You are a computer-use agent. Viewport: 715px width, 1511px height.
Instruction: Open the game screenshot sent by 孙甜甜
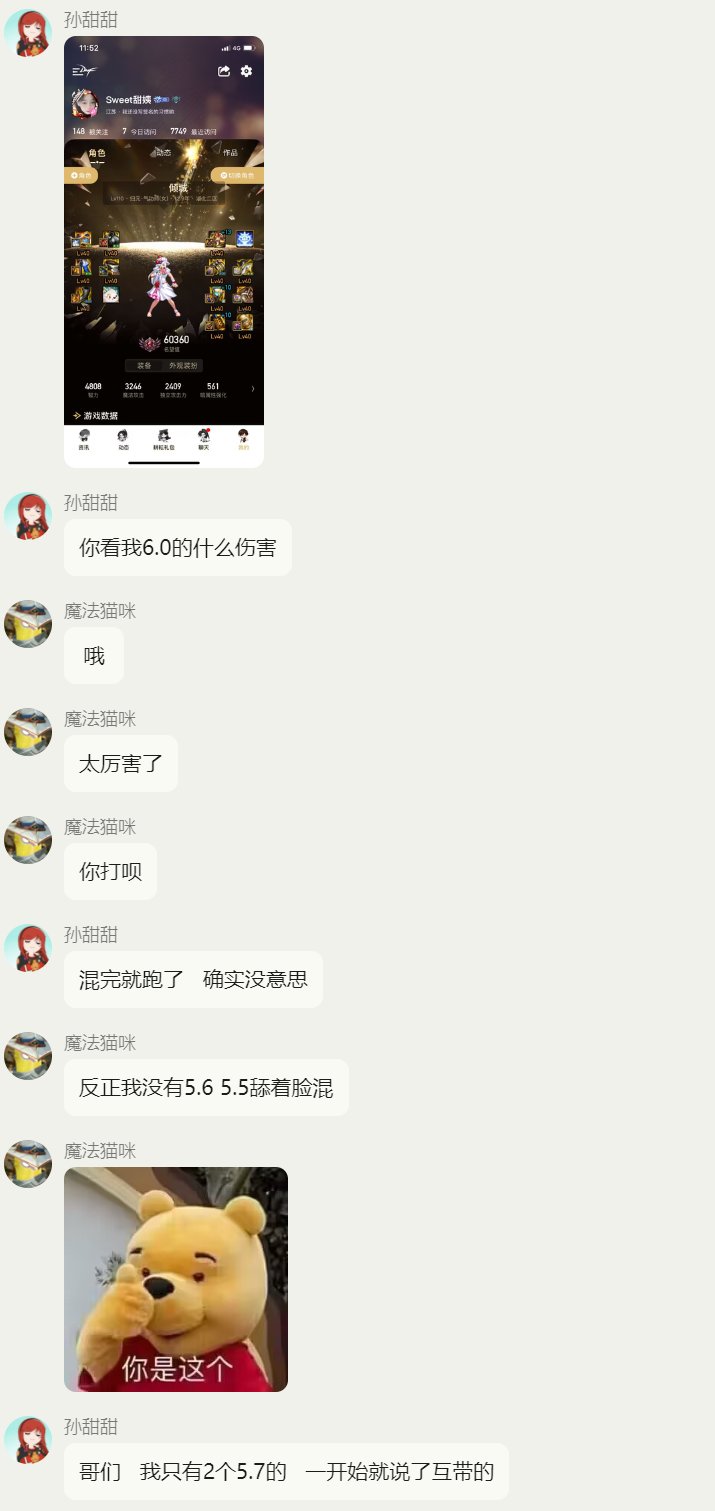pos(164,252)
